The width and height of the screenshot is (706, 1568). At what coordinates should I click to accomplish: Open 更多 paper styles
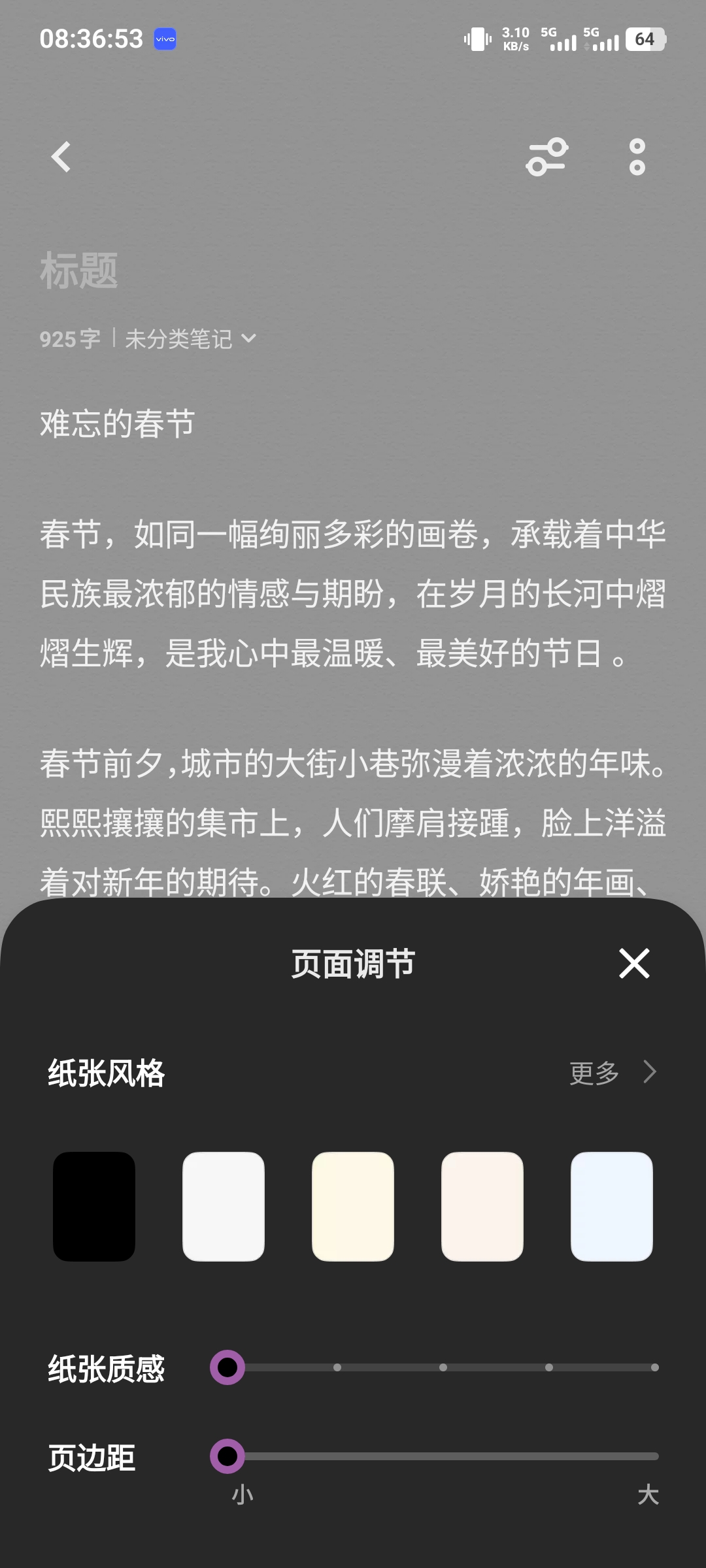[612, 1072]
